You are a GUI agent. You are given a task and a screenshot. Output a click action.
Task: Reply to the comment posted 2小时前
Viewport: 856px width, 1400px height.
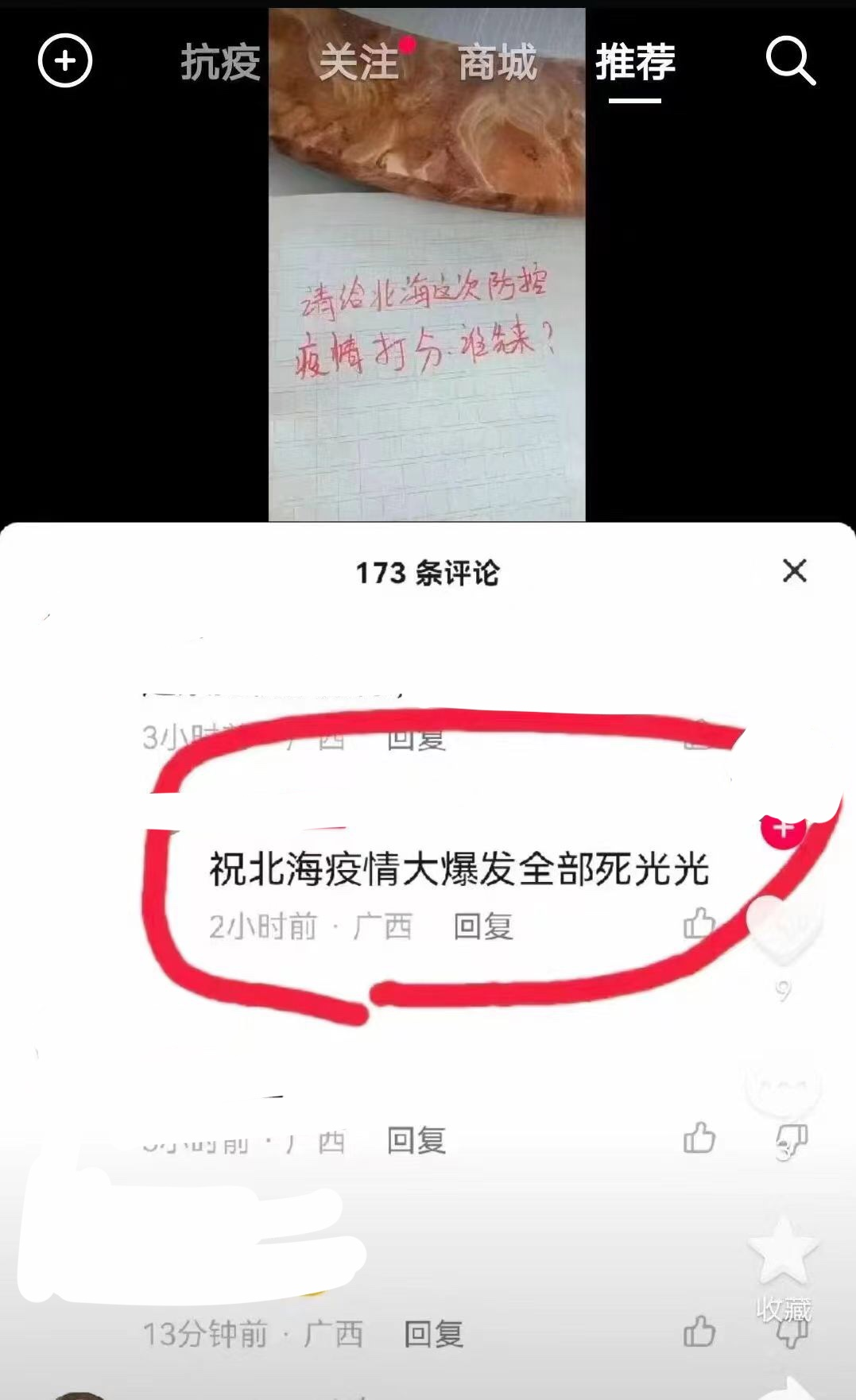click(x=482, y=926)
